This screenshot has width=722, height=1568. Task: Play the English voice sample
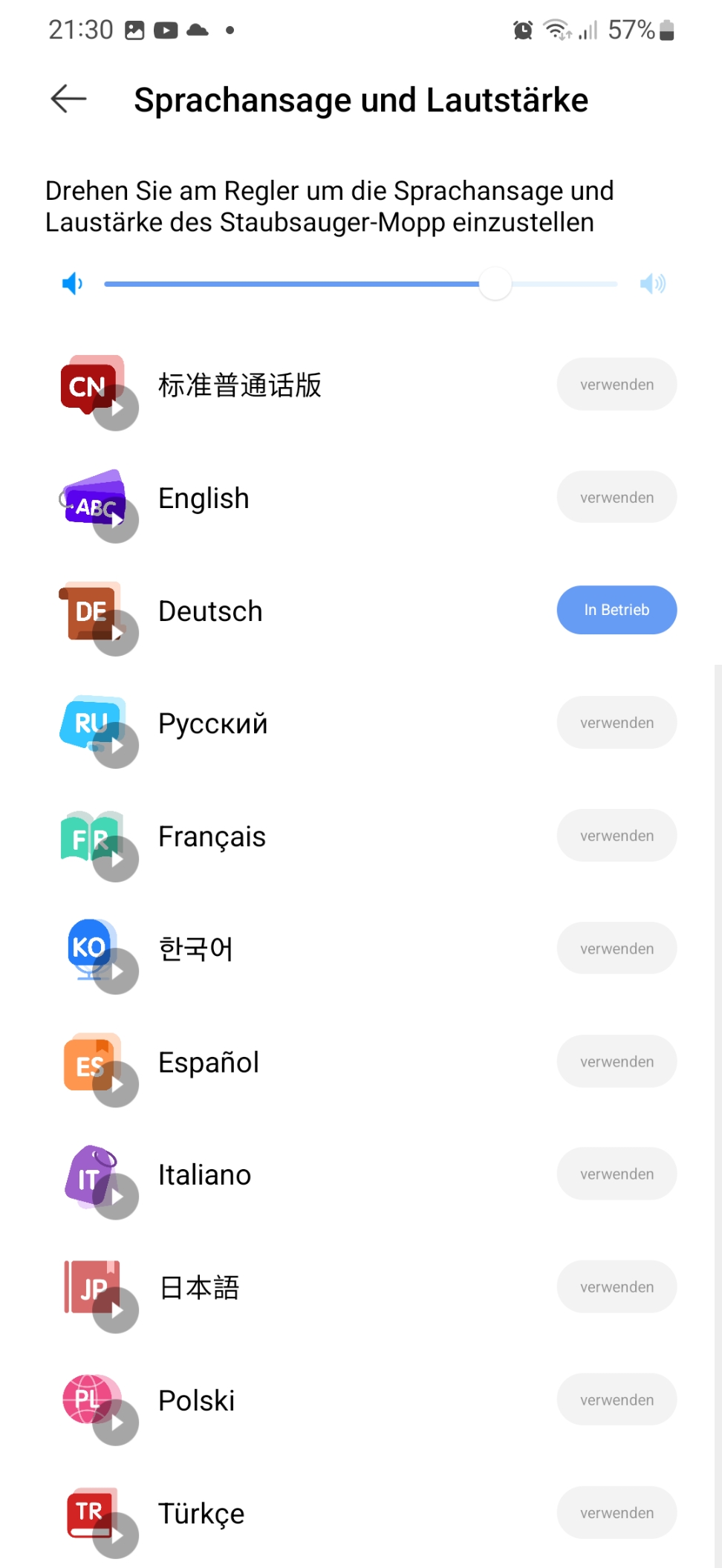tap(116, 521)
